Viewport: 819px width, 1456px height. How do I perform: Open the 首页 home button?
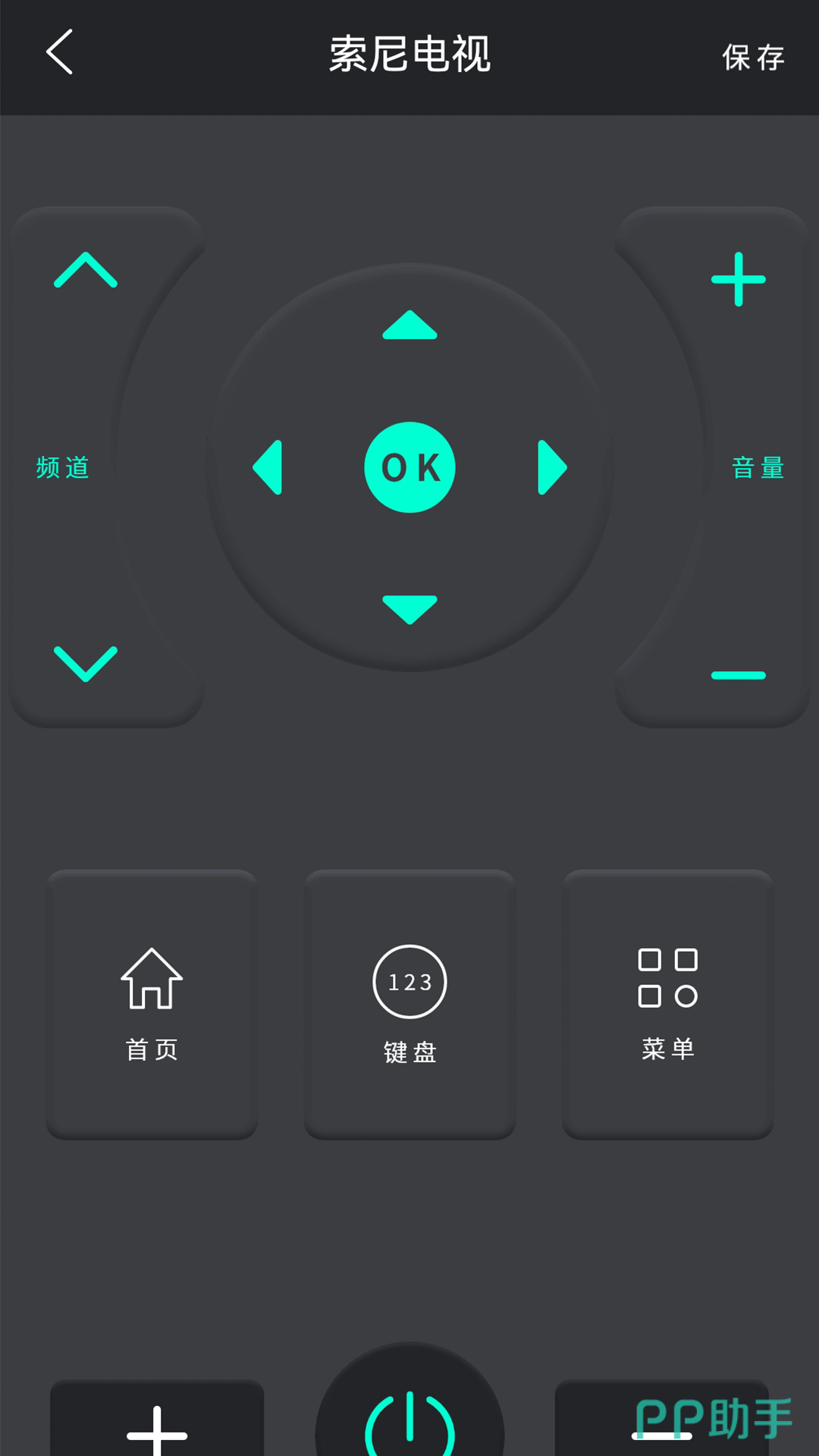point(152,1003)
